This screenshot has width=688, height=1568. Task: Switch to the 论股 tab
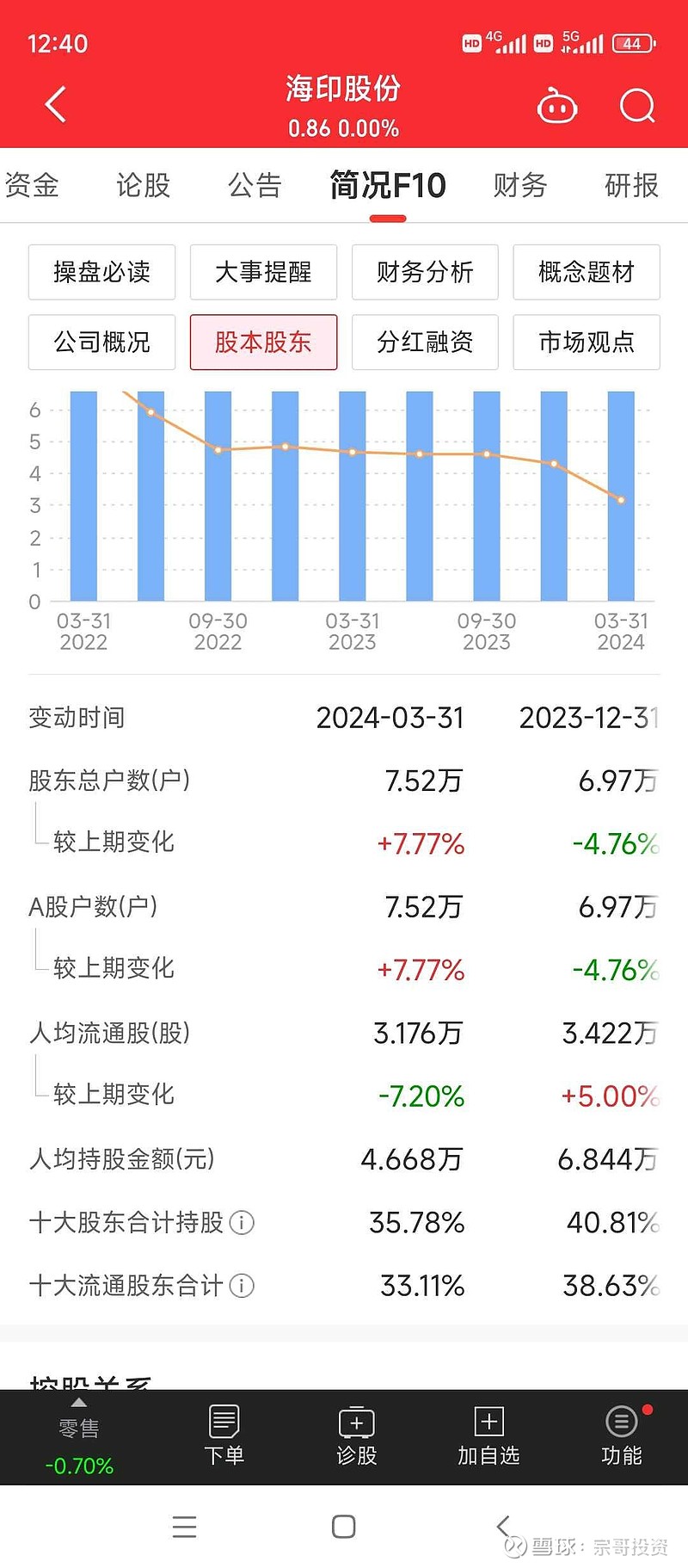144,185
